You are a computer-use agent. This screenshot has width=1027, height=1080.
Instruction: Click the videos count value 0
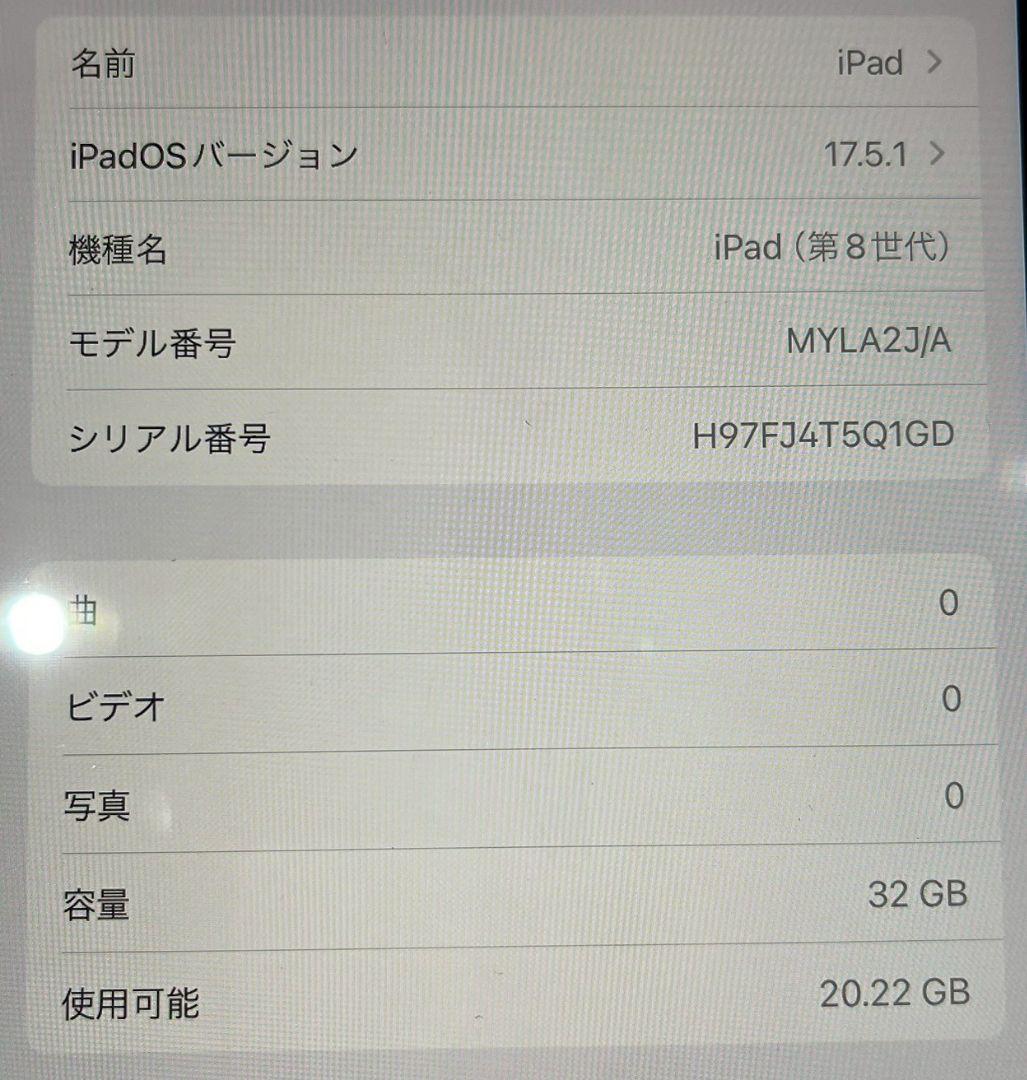951,700
